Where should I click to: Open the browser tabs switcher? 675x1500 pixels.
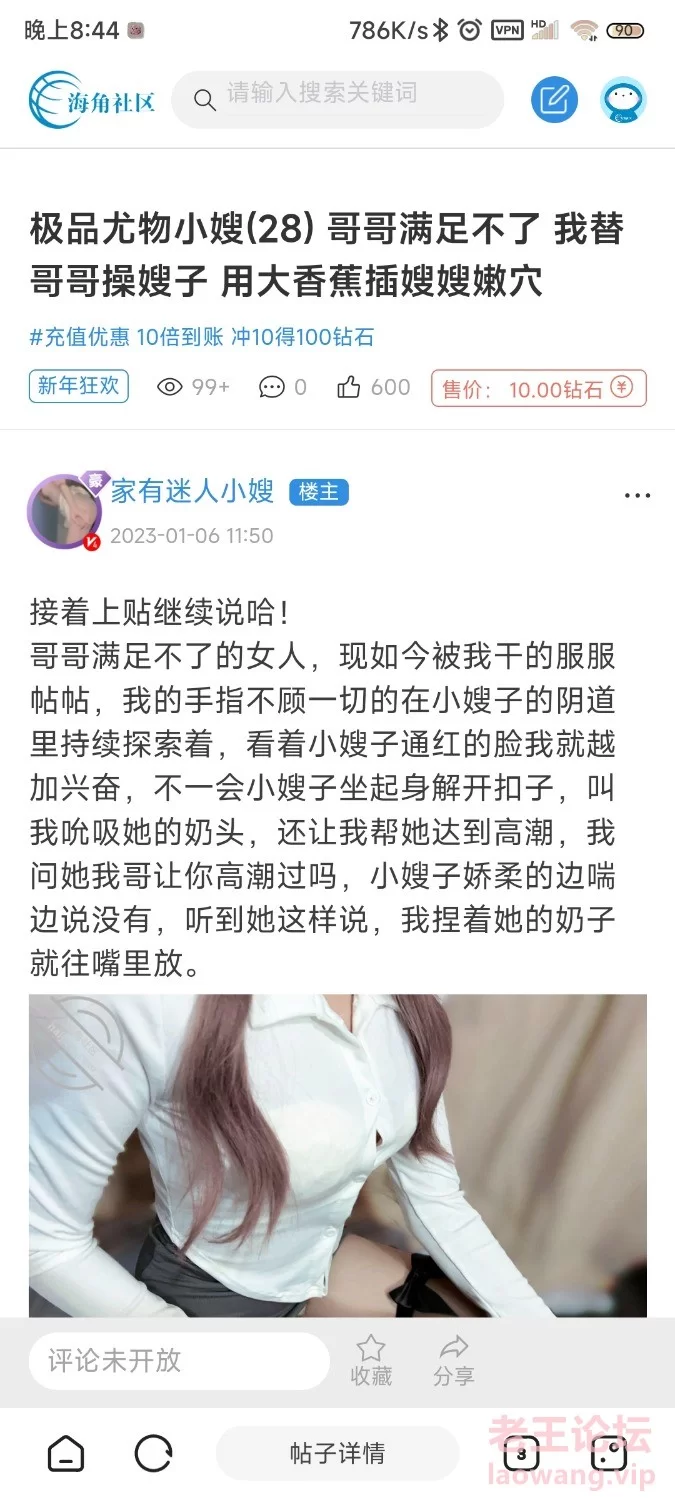click(521, 1453)
